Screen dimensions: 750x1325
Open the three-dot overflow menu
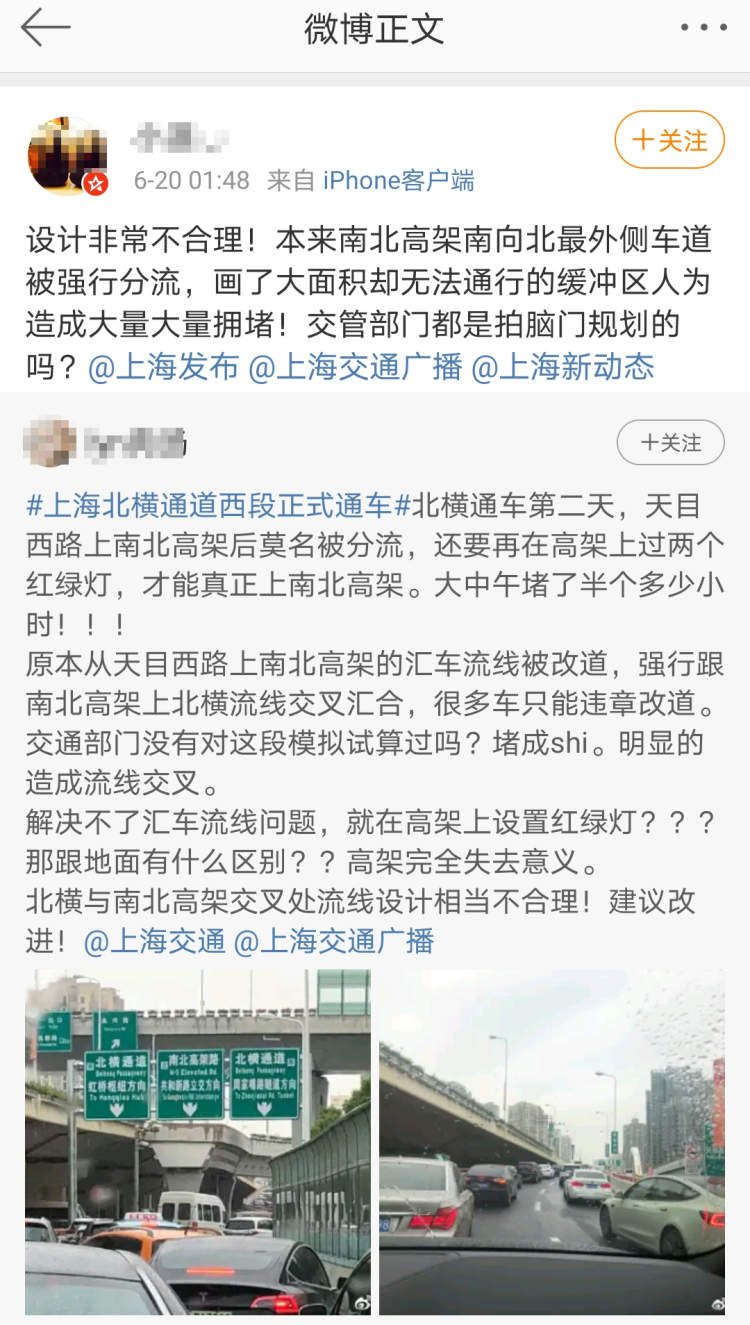703,28
